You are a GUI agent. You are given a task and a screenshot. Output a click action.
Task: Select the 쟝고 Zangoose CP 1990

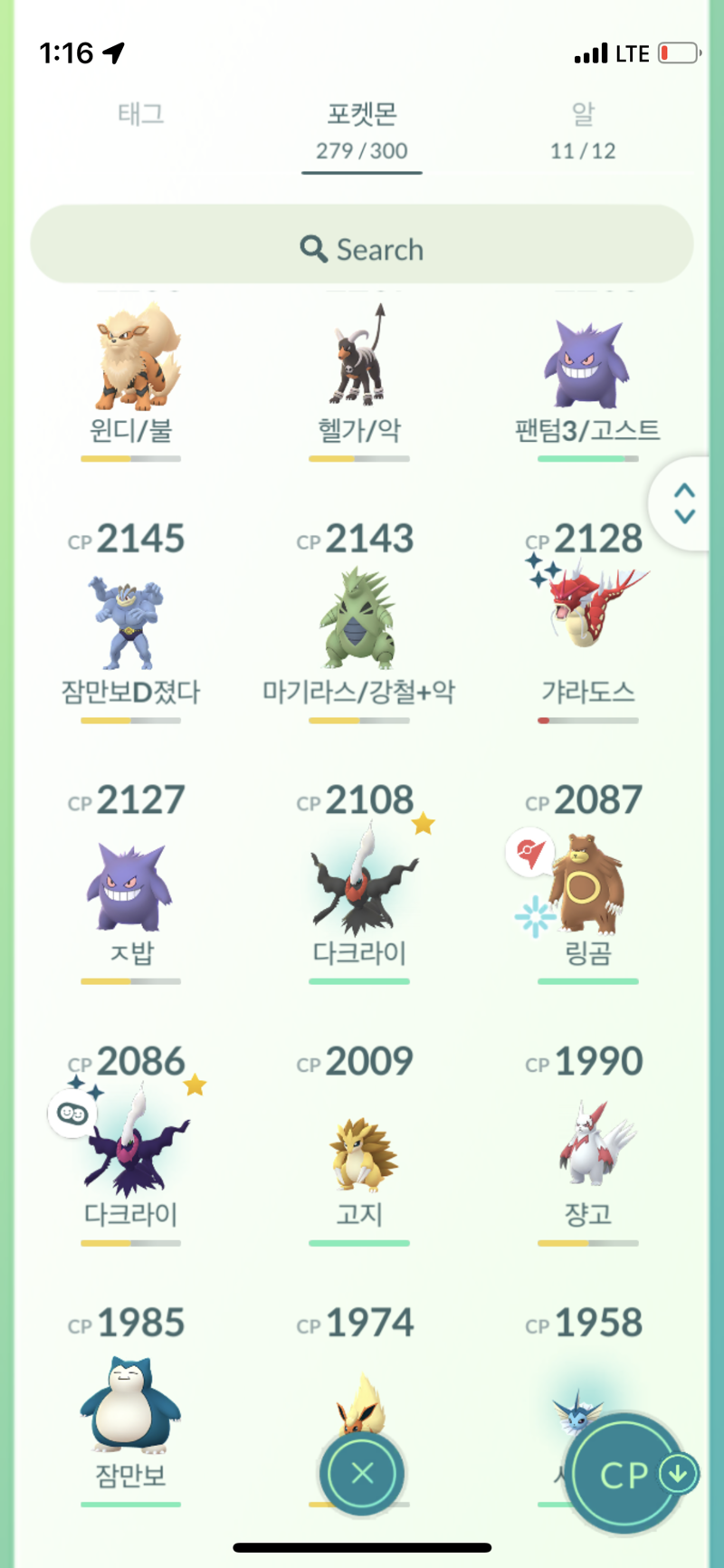(x=587, y=1144)
